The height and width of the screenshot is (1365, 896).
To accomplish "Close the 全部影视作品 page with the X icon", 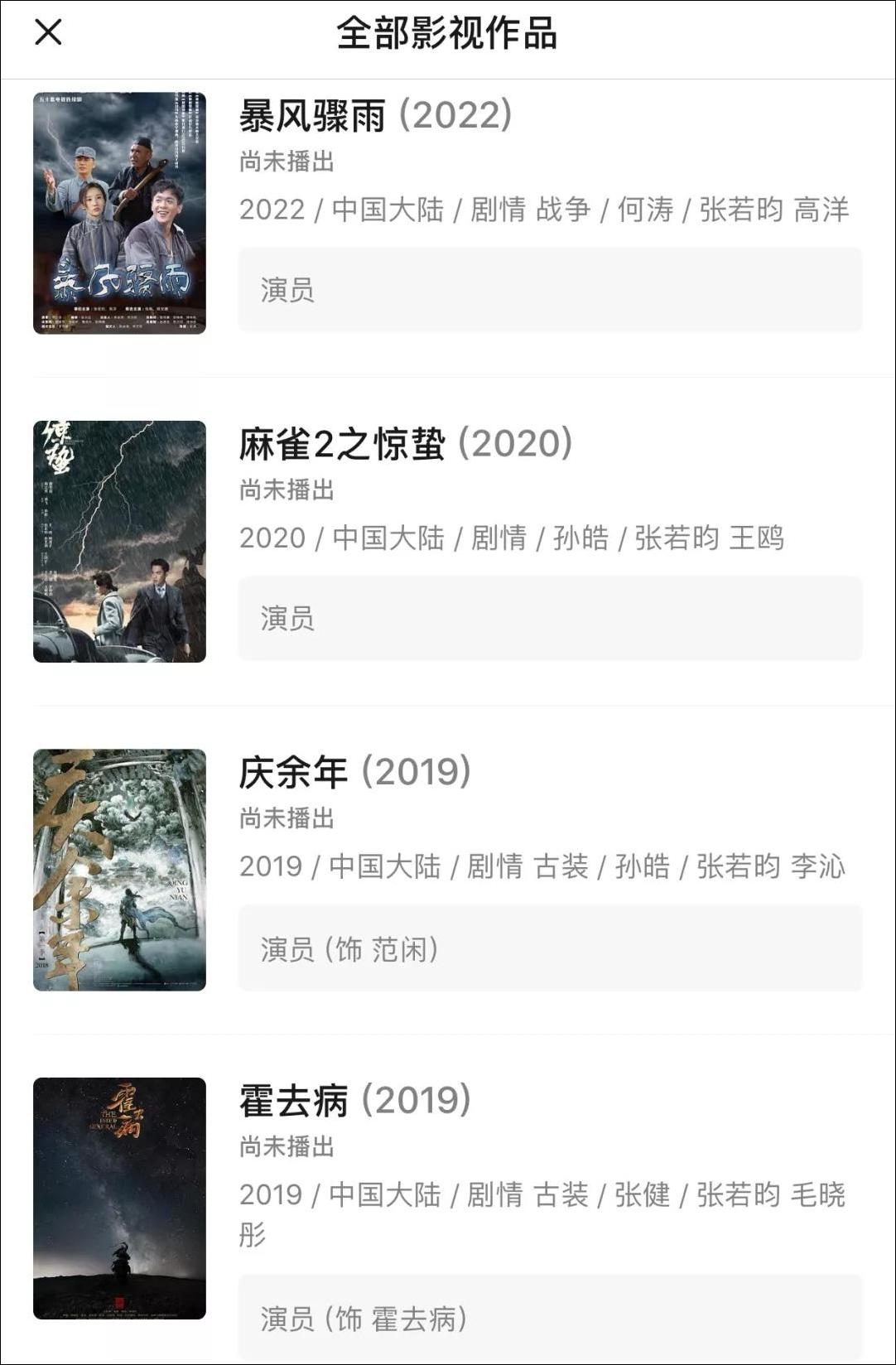I will (48, 32).
